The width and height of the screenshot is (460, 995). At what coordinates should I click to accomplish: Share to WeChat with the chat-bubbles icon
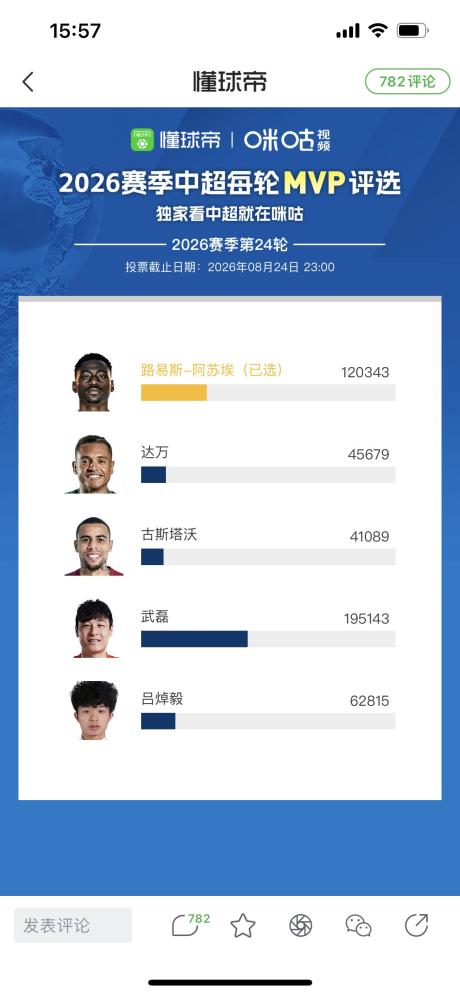(358, 926)
